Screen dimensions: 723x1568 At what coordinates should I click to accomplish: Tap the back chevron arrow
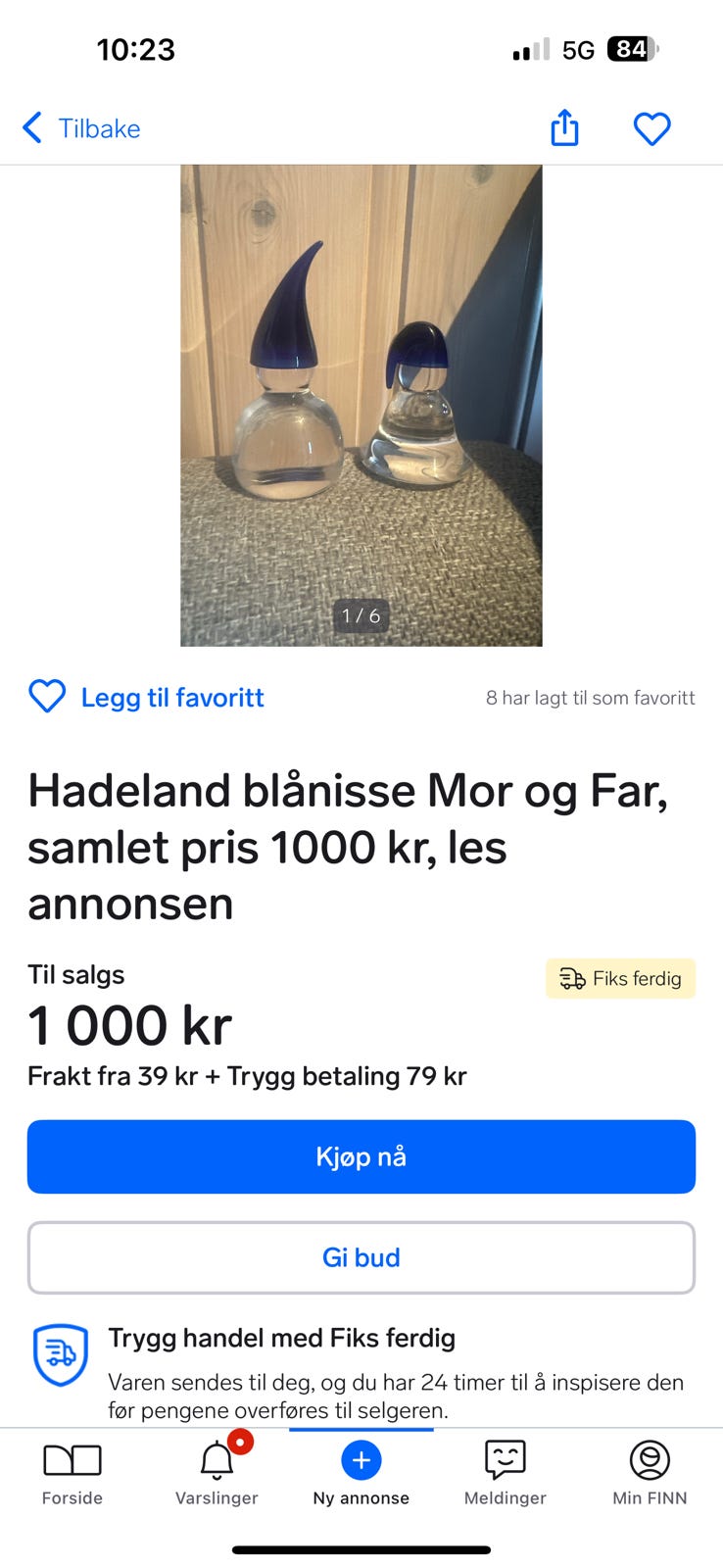click(31, 127)
